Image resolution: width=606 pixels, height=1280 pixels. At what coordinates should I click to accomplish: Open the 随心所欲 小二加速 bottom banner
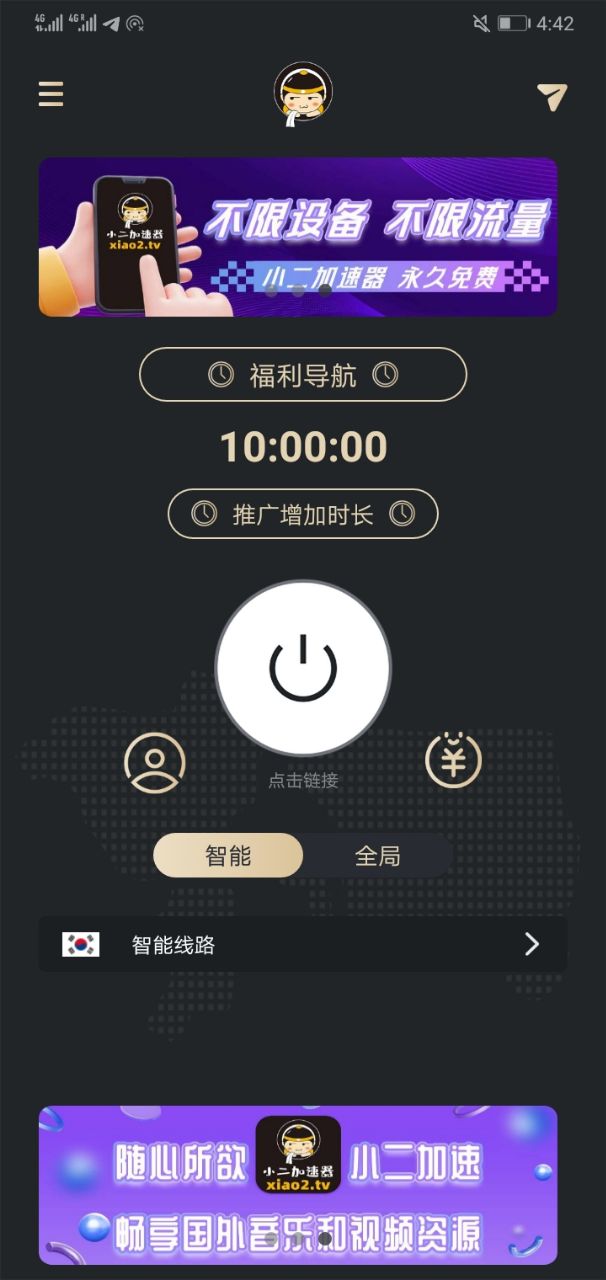point(298,1185)
